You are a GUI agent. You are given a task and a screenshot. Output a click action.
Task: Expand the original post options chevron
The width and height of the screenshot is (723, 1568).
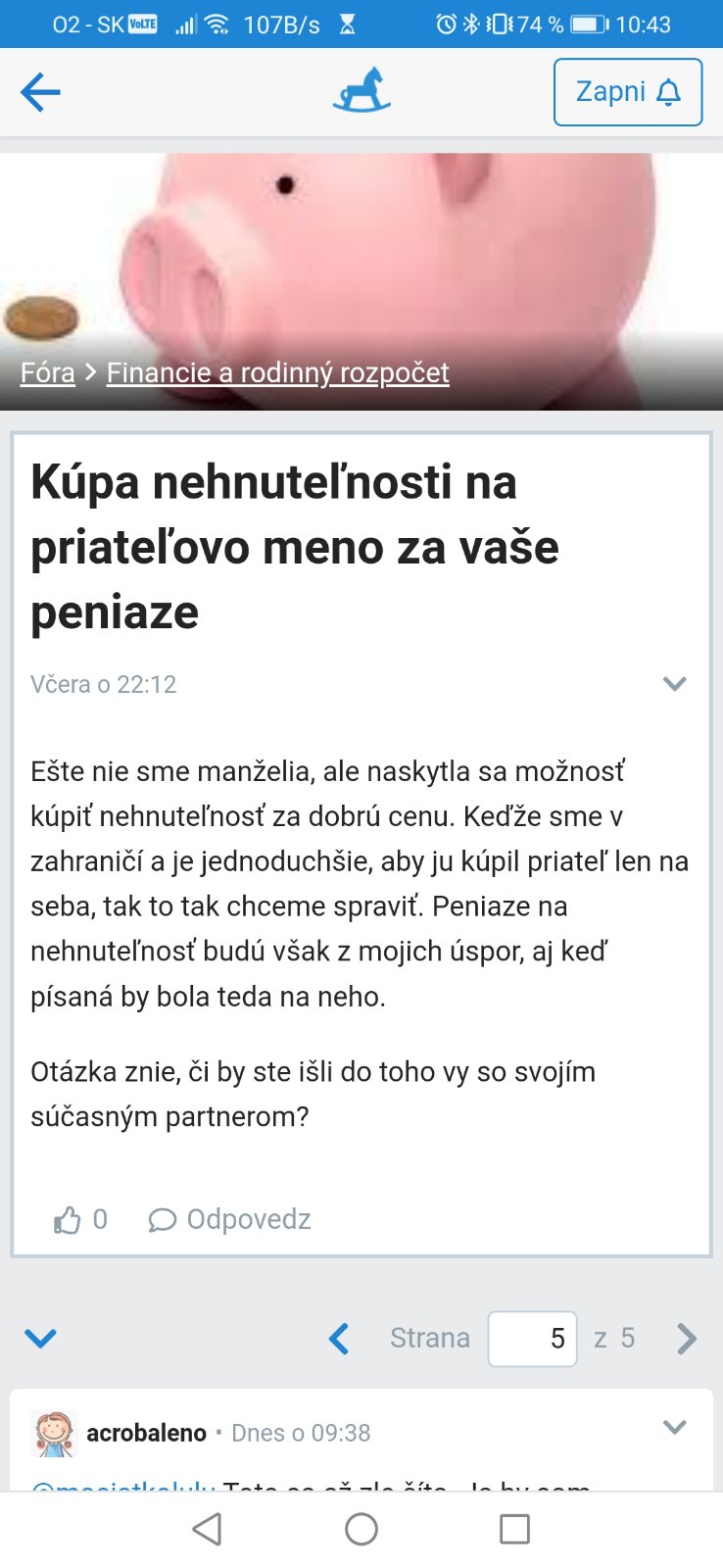click(x=674, y=683)
